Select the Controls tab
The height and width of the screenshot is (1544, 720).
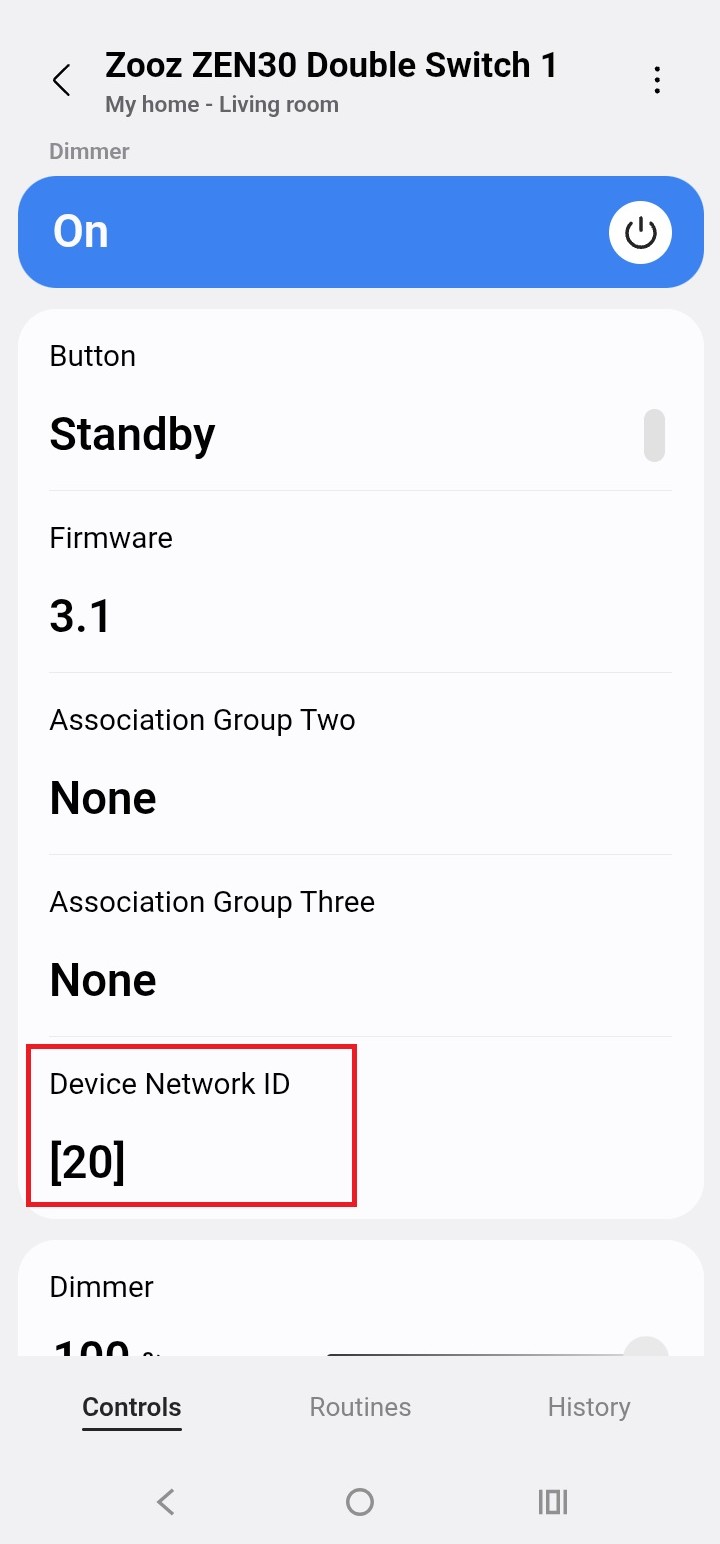(x=132, y=1407)
